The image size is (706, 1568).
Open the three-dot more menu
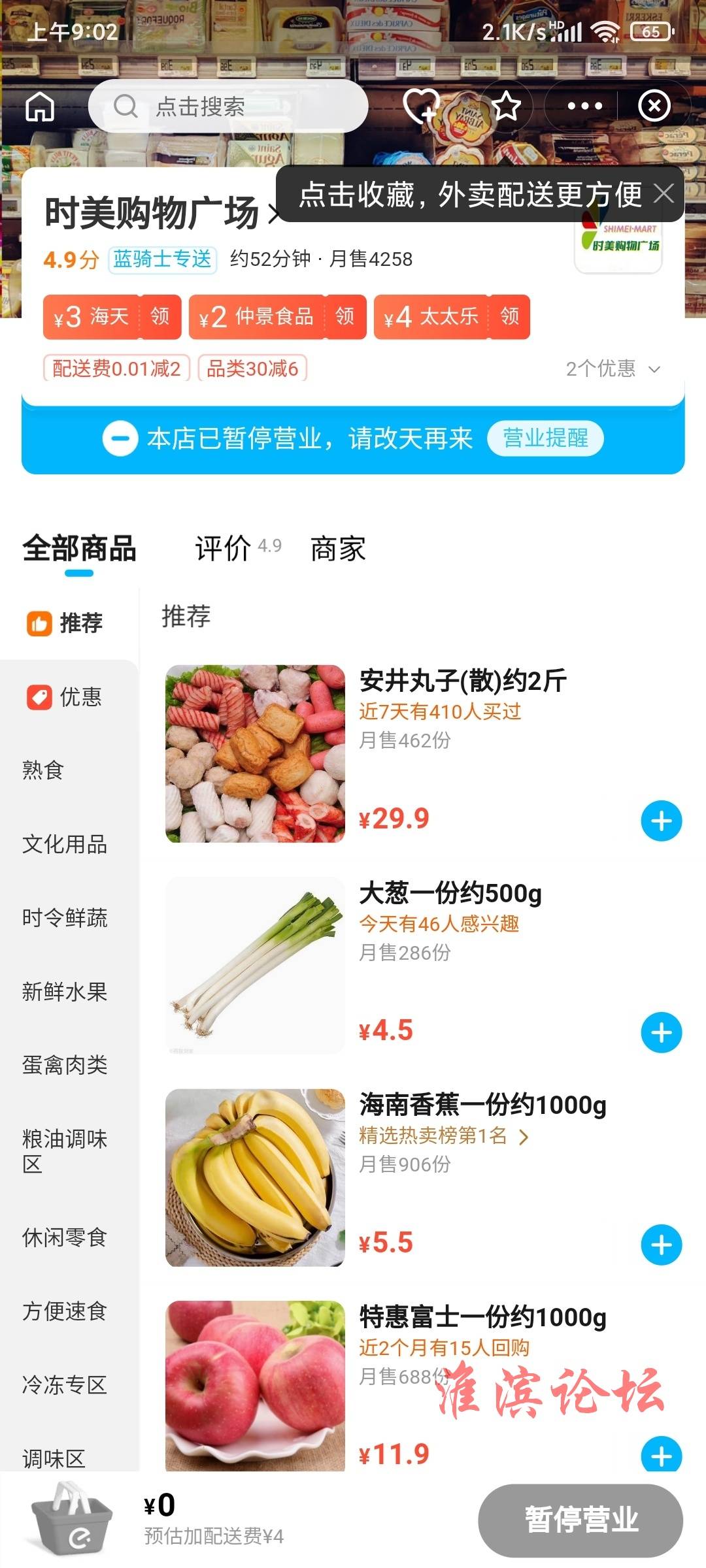(x=584, y=106)
